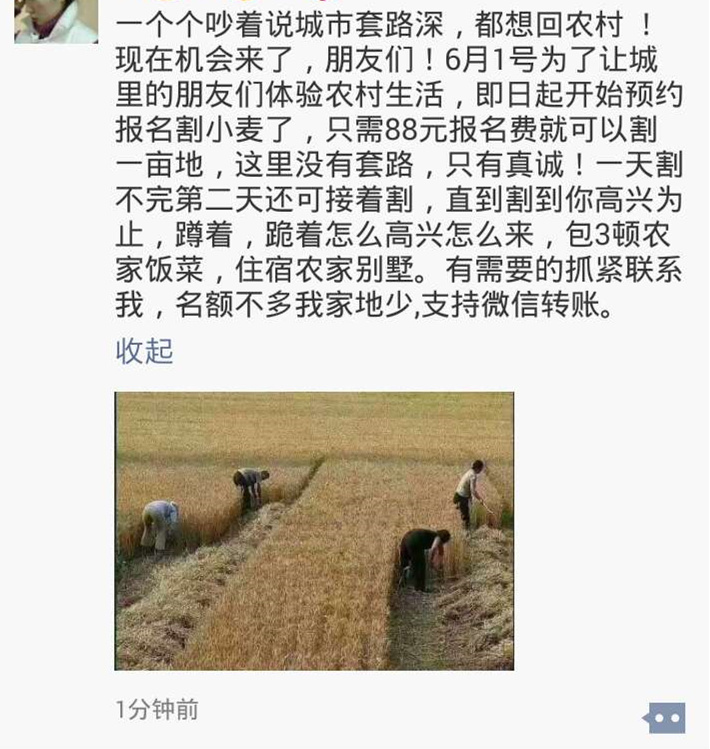Open the like and comment menu

(666, 717)
